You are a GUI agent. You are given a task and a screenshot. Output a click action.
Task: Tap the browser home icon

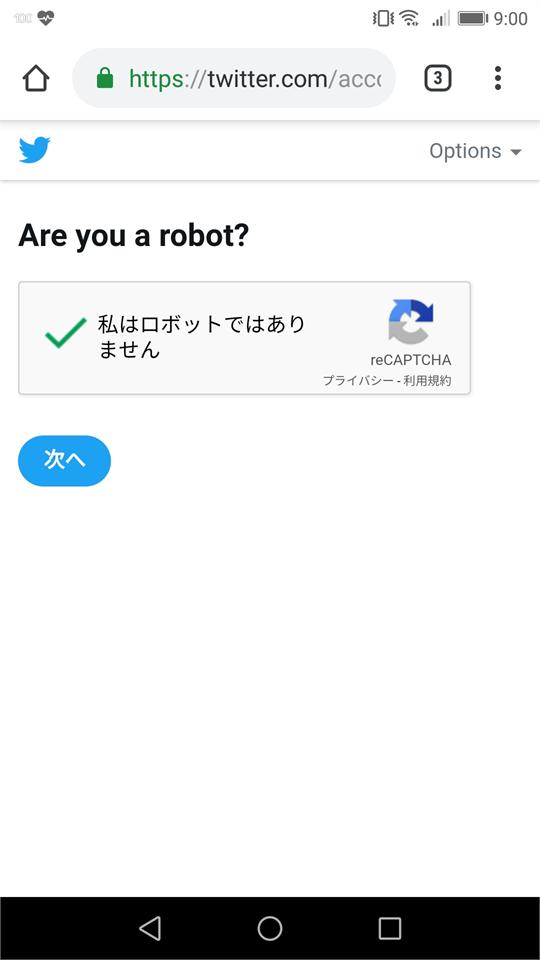(x=36, y=78)
